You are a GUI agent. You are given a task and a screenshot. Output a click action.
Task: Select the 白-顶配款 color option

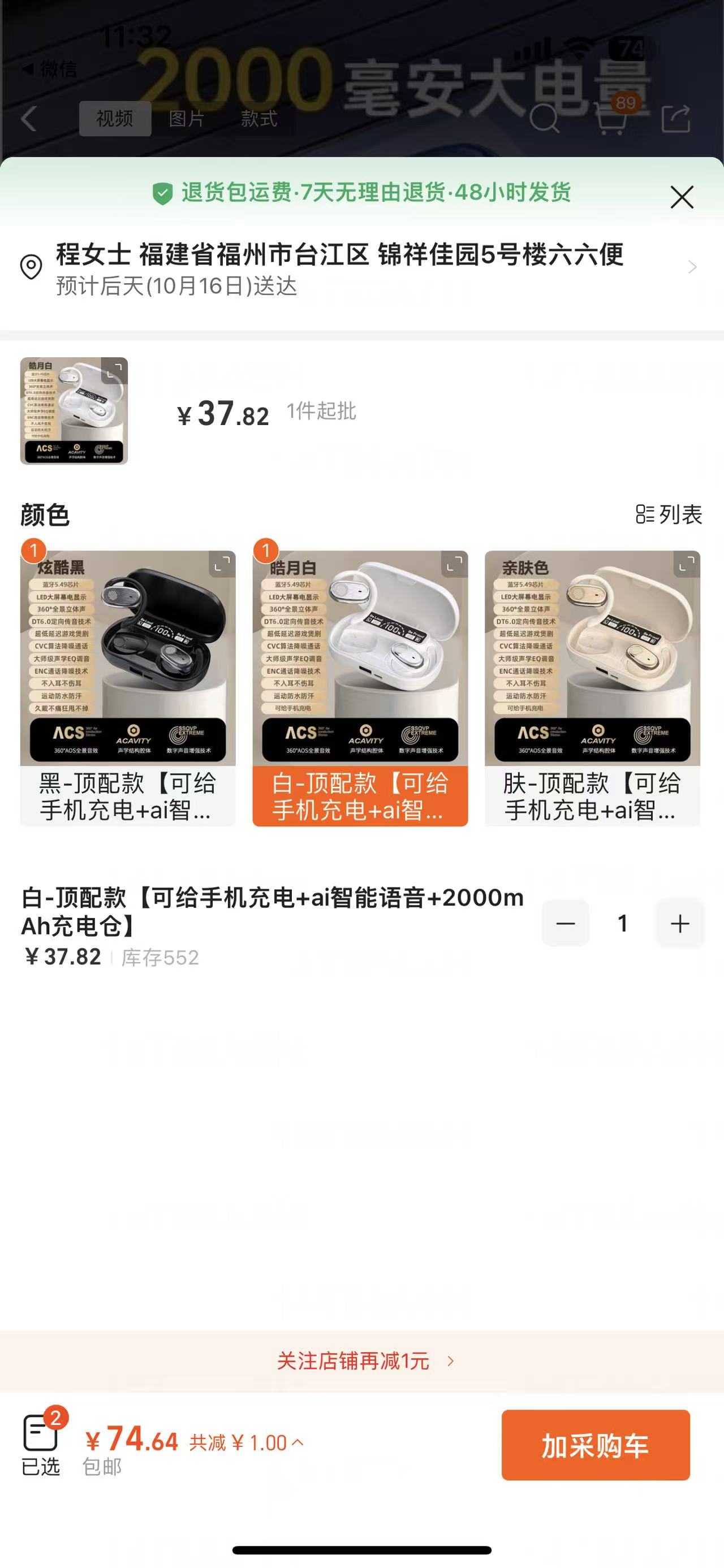(360, 795)
